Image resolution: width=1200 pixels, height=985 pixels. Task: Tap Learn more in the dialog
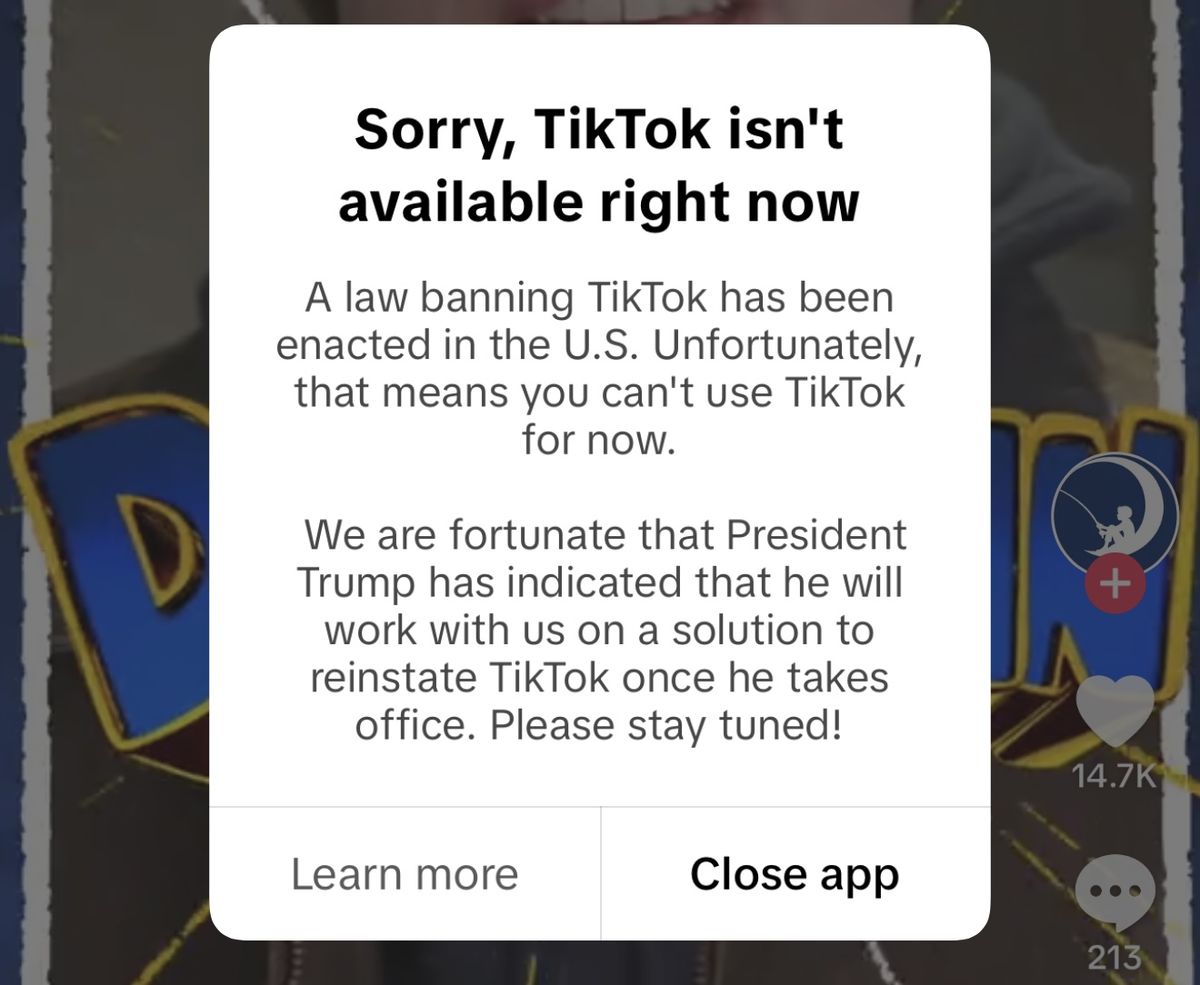tap(405, 874)
